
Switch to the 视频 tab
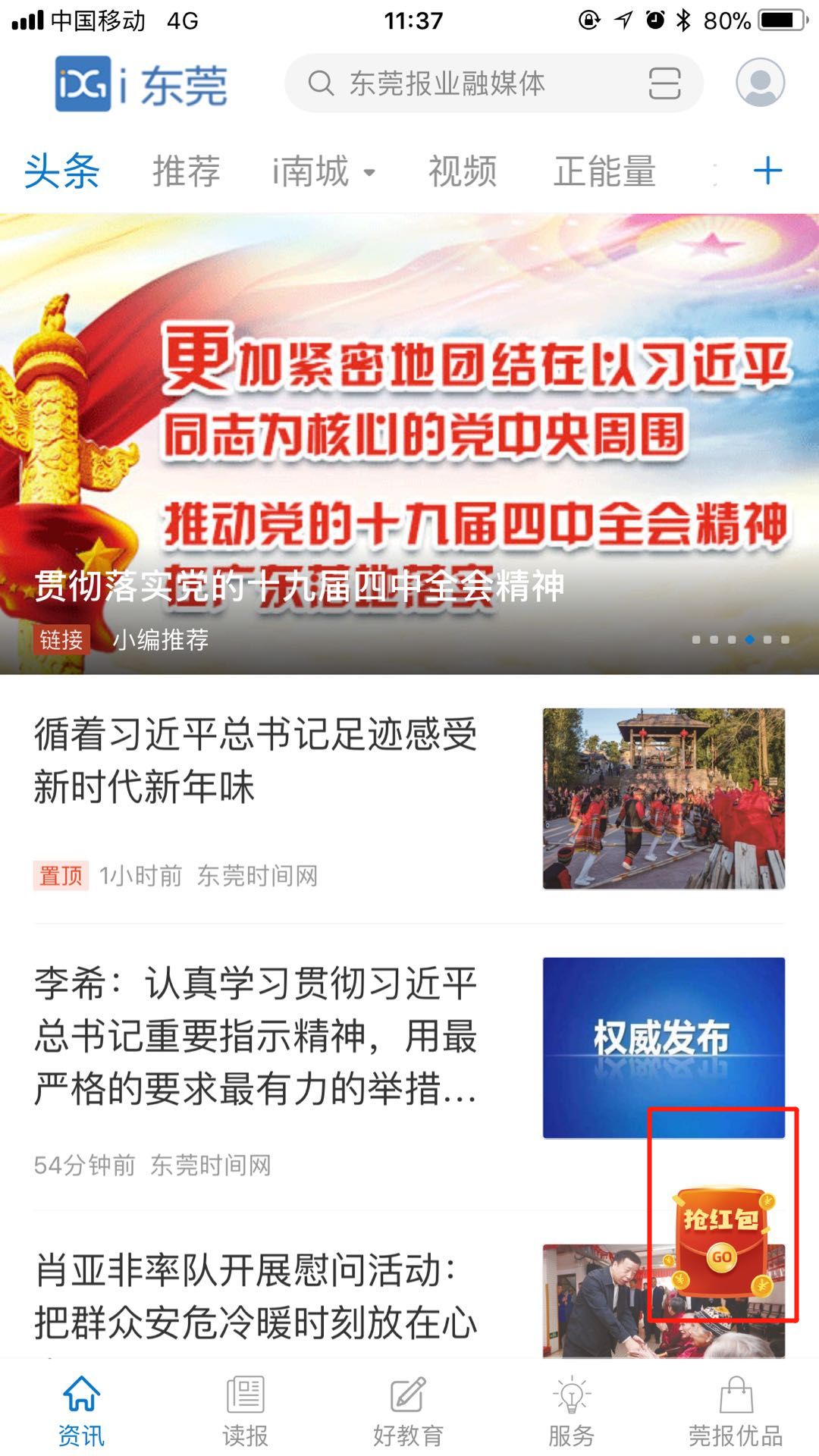click(x=463, y=171)
